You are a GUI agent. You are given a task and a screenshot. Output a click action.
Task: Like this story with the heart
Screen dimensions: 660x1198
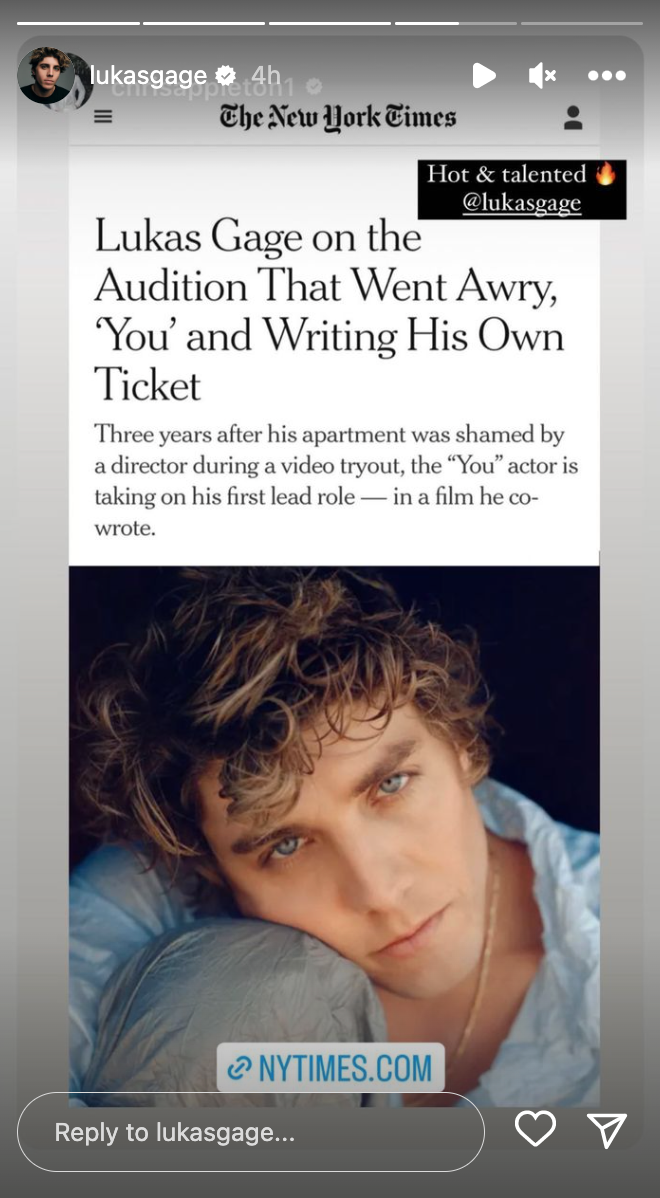[x=535, y=1129]
